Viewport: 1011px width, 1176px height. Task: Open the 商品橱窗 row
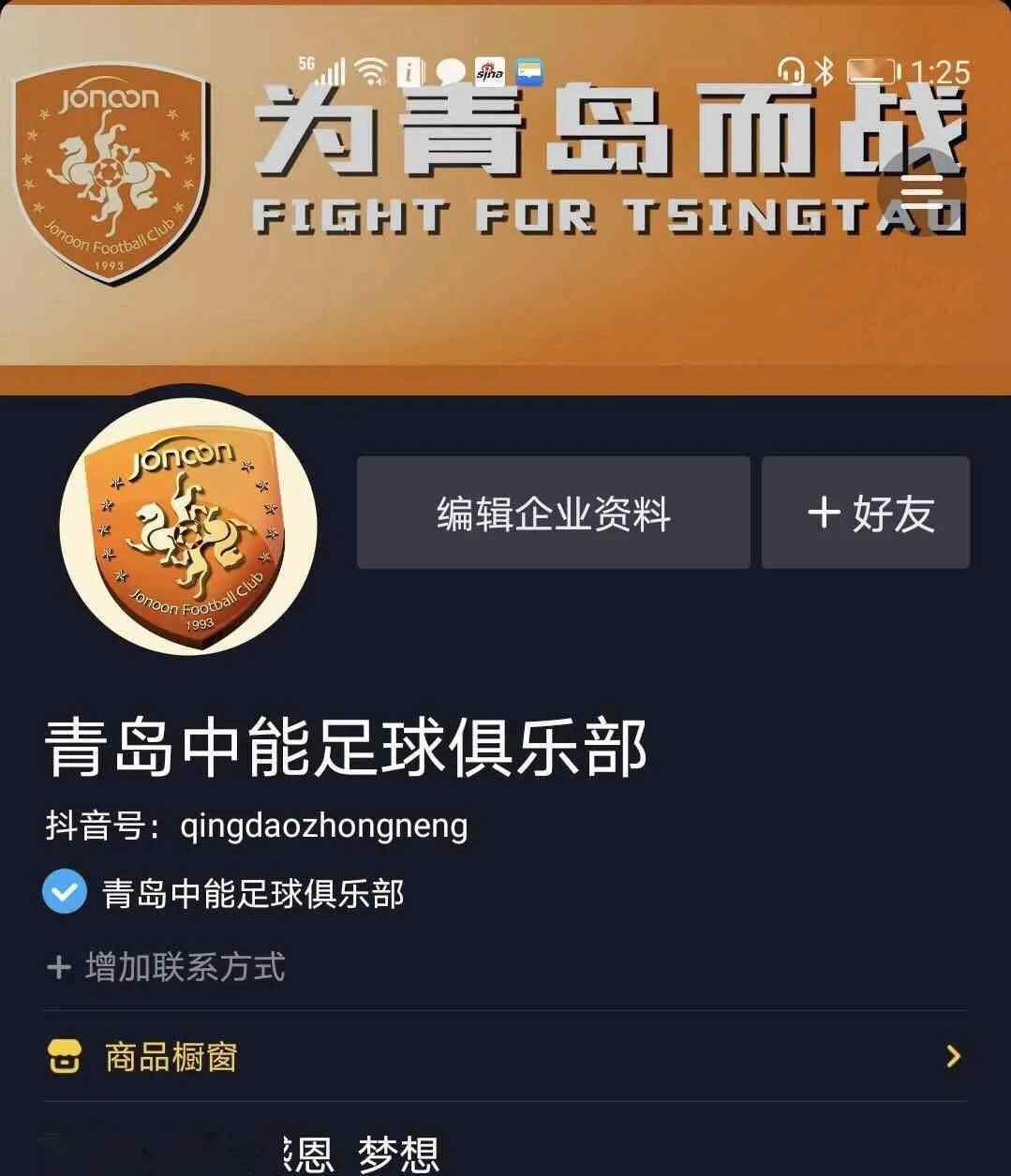tap(504, 1057)
